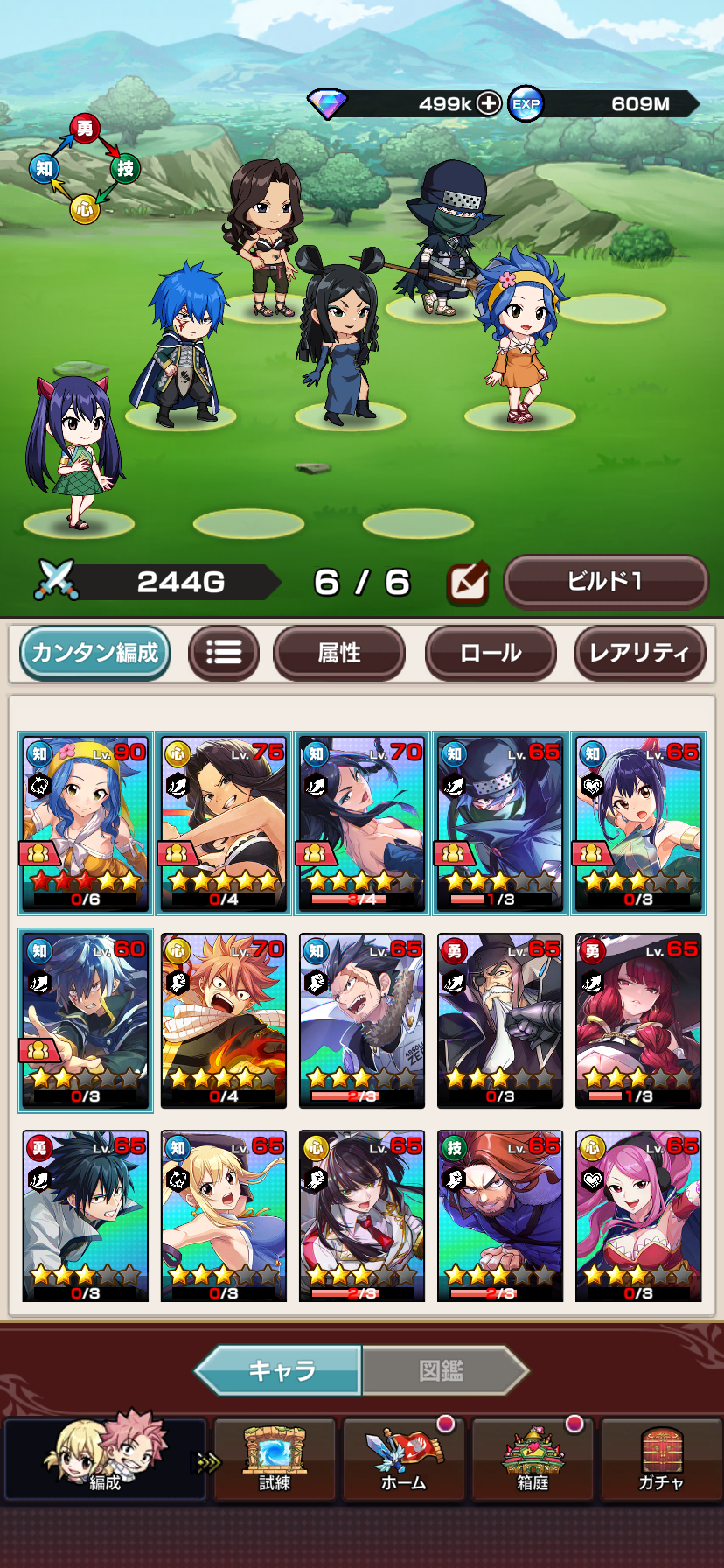Tap the カンタン編成 quick formation button
The image size is (724, 1568).
pyautogui.click(x=94, y=653)
